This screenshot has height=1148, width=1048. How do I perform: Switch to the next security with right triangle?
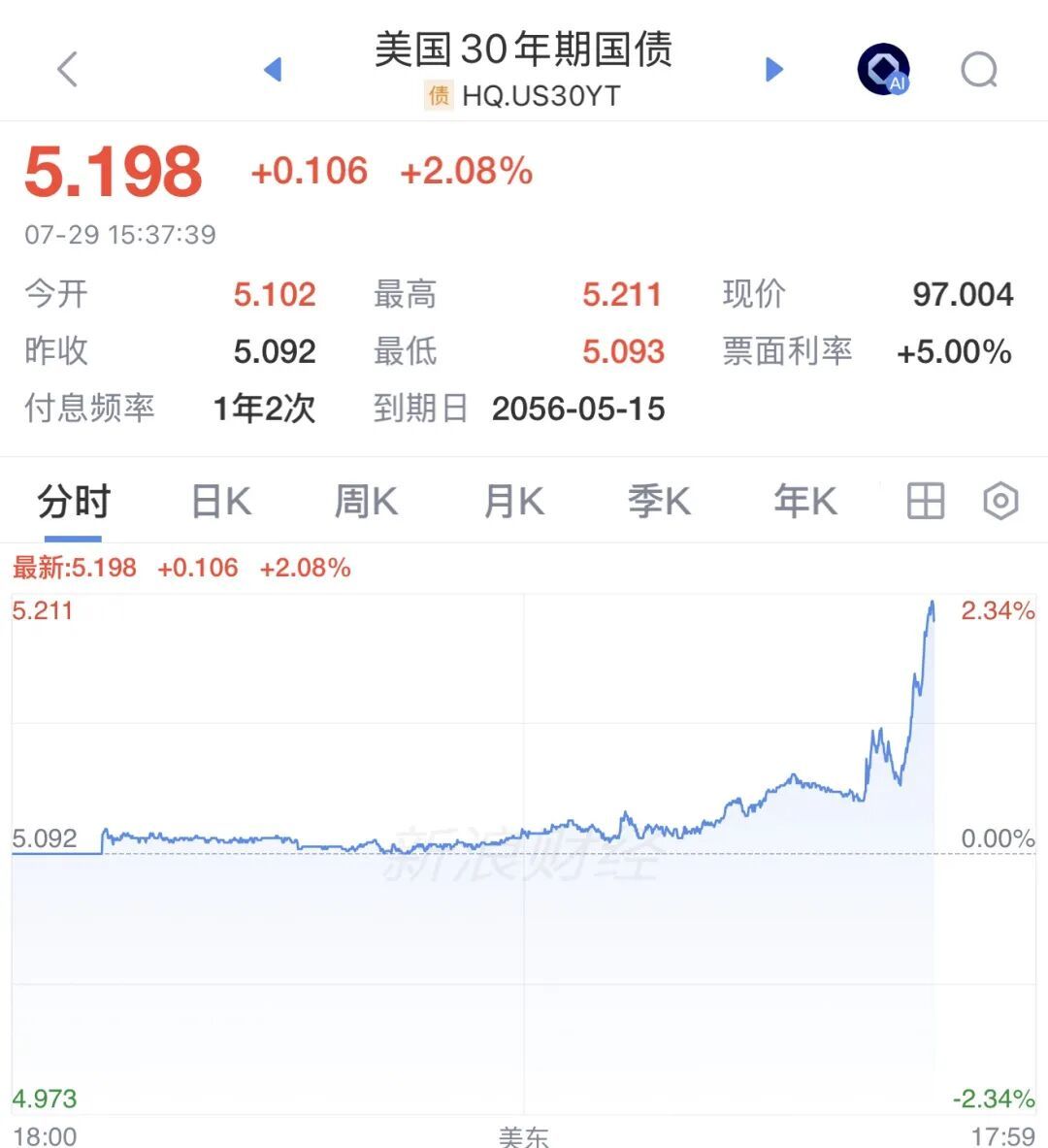click(774, 70)
